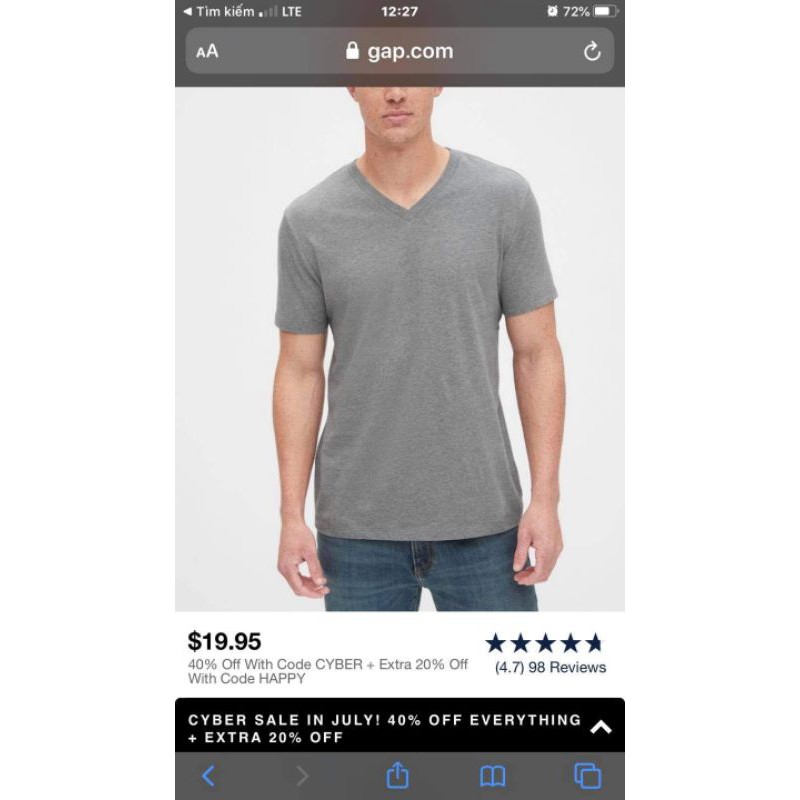
Task: View the 98 Reviews link
Action: coord(550,667)
